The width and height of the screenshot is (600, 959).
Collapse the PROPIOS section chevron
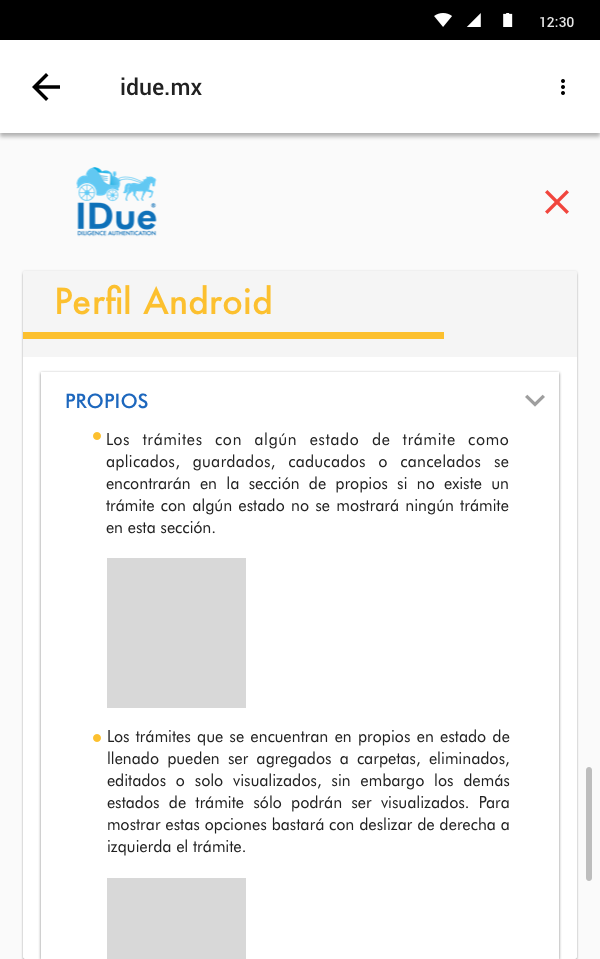[x=535, y=401]
